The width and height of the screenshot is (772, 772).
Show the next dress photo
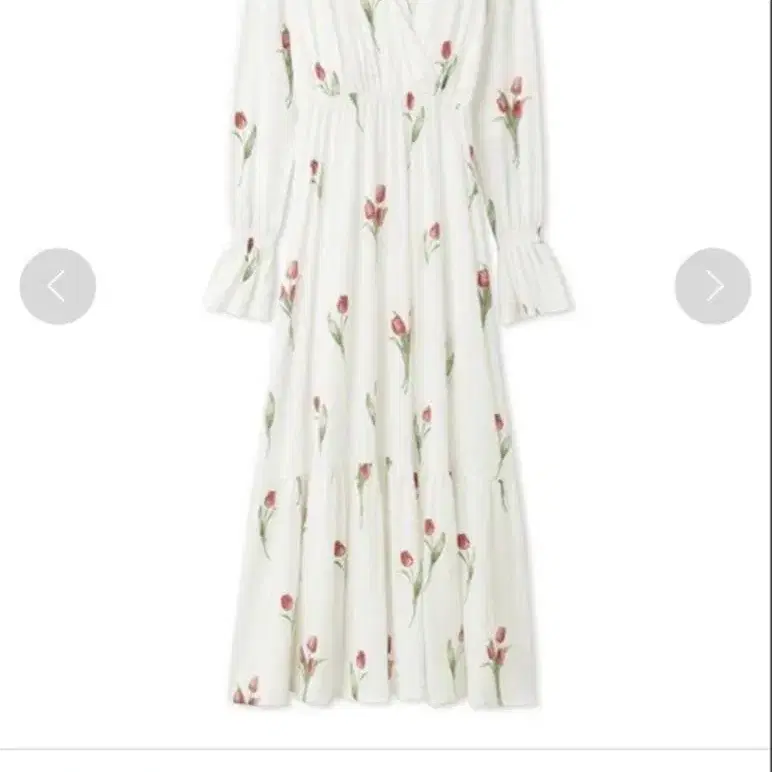pos(713,286)
